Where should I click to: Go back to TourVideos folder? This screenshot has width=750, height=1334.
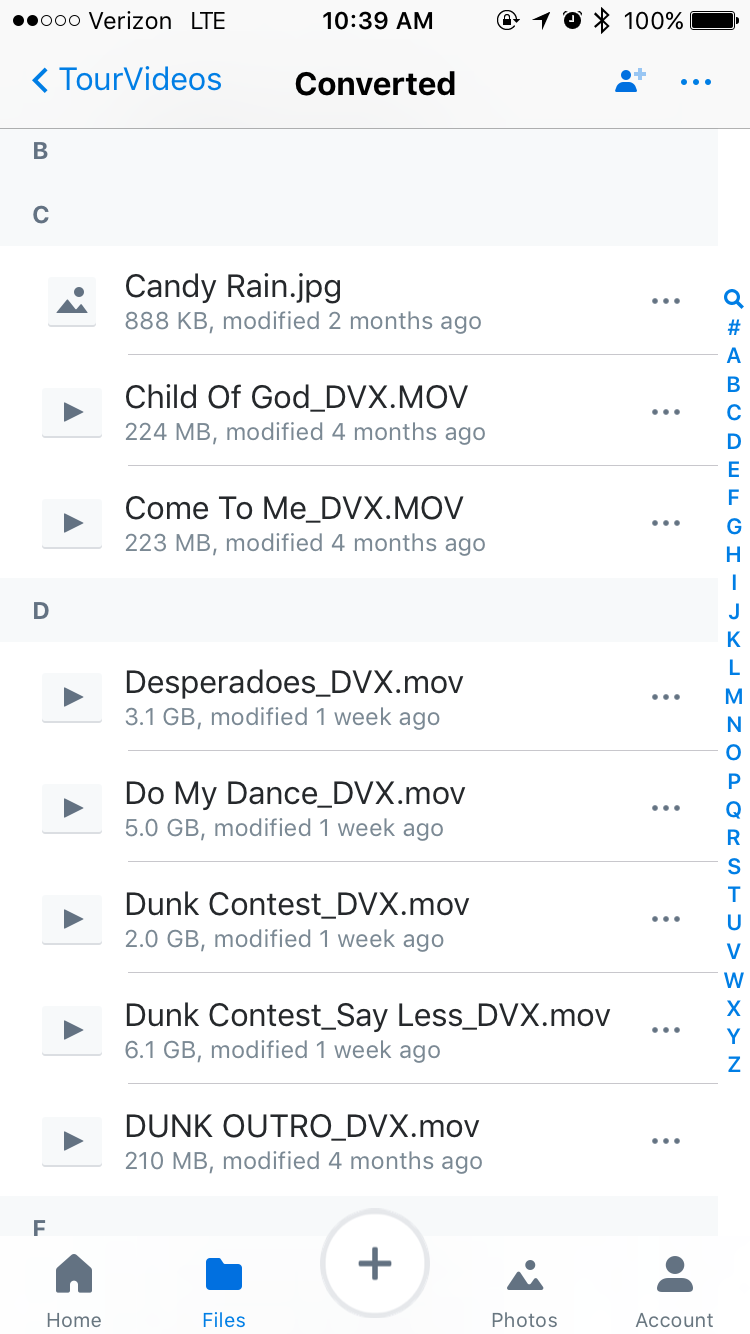tap(127, 81)
